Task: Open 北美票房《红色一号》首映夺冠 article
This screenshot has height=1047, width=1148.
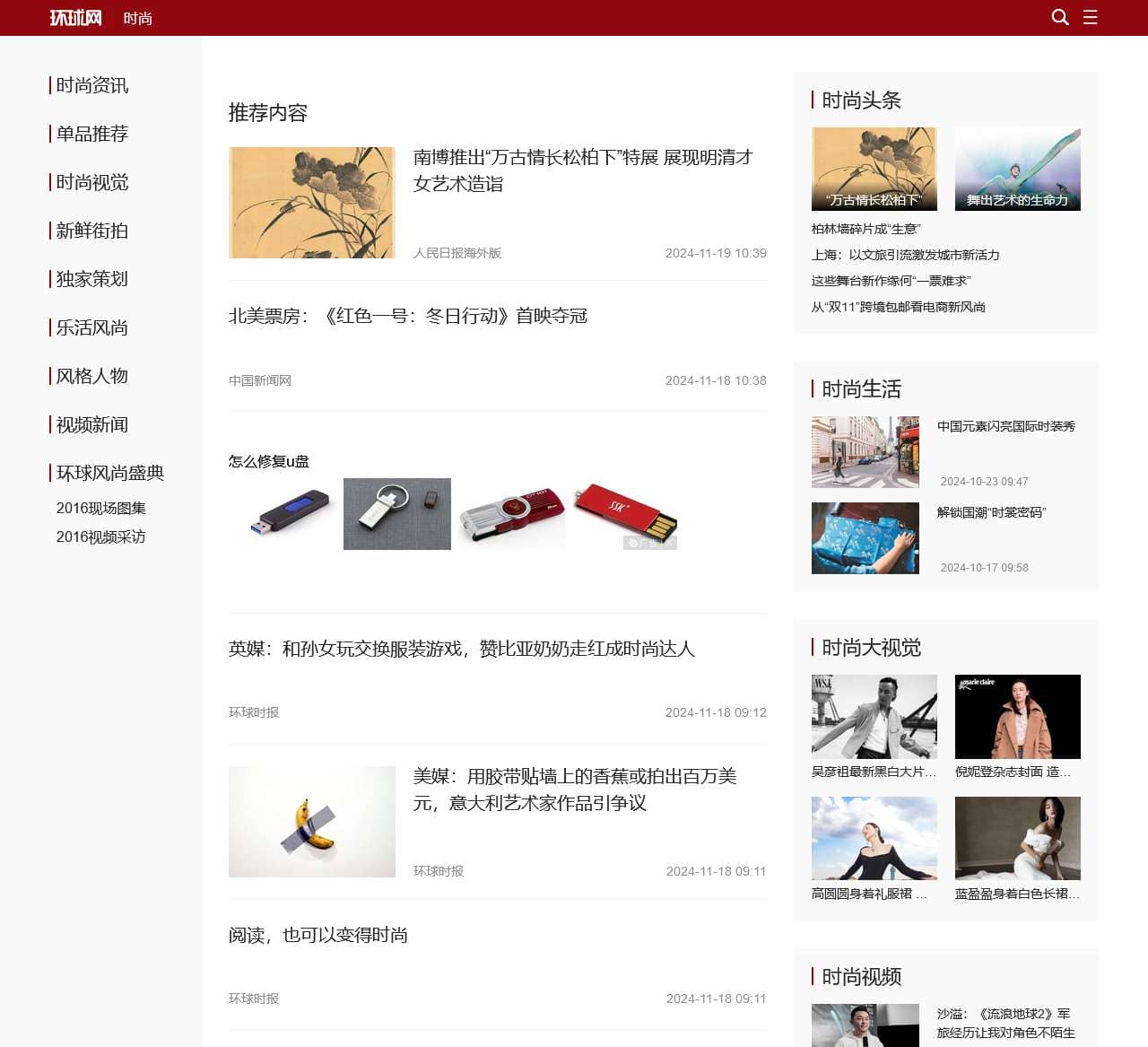Action: pos(407,316)
